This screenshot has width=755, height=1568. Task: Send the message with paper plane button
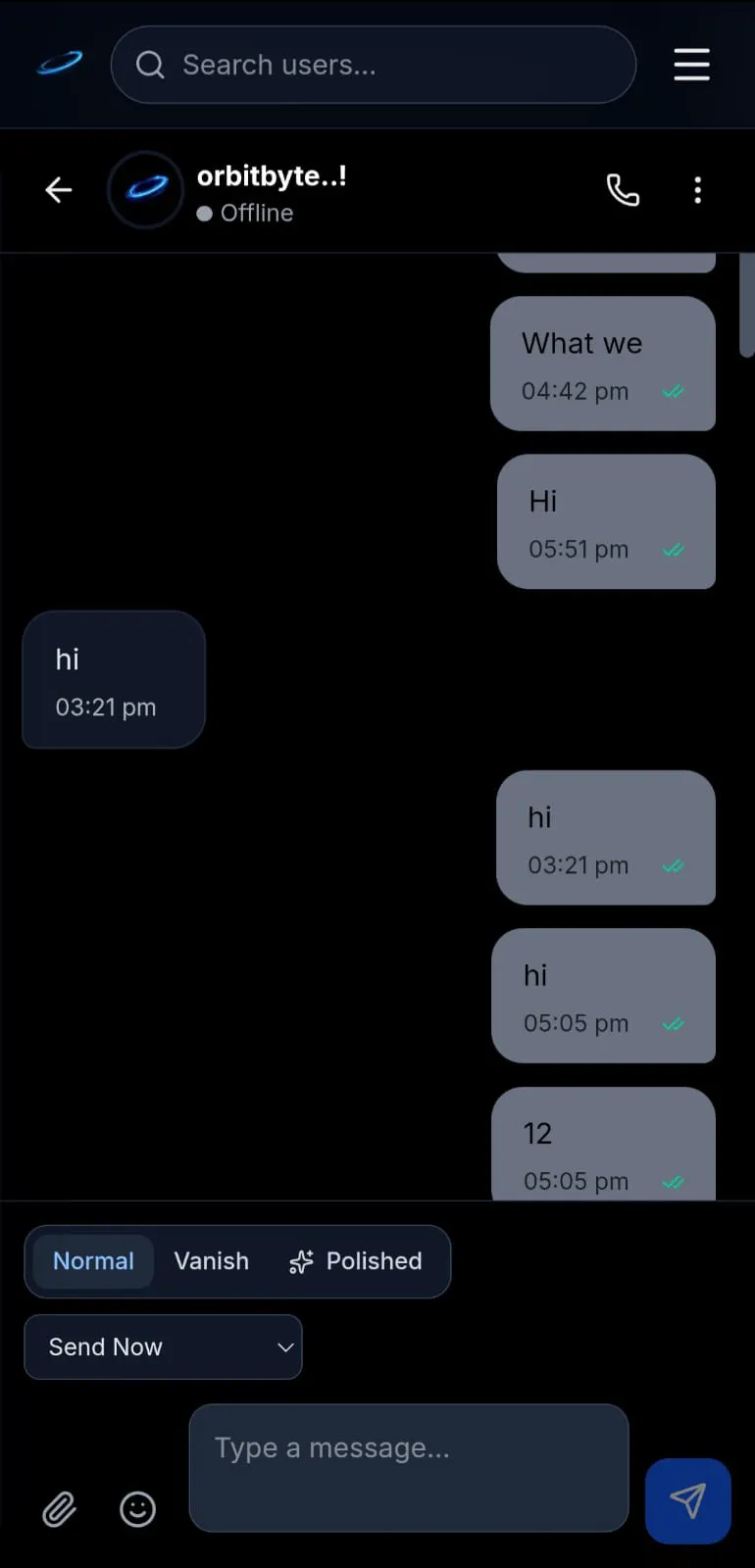[x=687, y=1501]
